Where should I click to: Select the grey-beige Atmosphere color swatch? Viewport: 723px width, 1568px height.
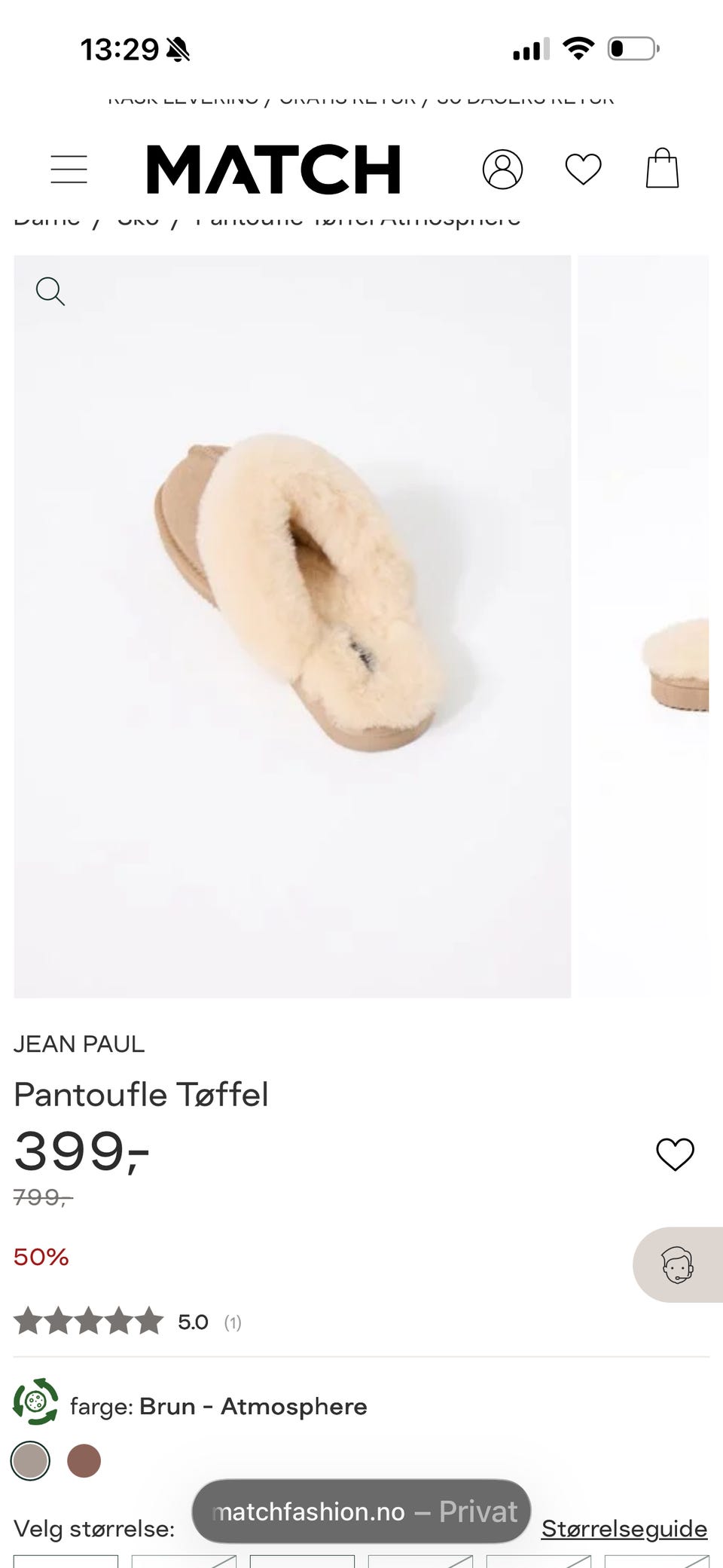pyautogui.click(x=31, y=1461)
